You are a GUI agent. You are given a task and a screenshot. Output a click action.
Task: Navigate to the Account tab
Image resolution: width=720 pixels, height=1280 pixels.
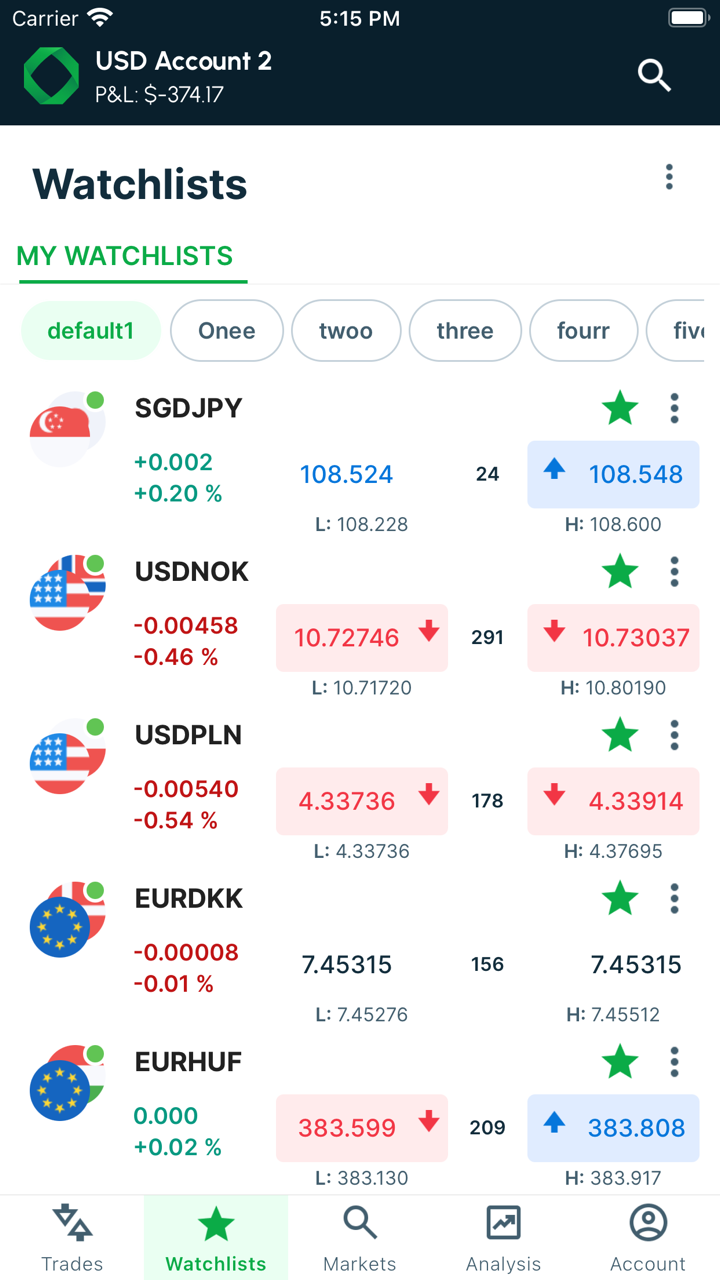[x=648, y=1238]
